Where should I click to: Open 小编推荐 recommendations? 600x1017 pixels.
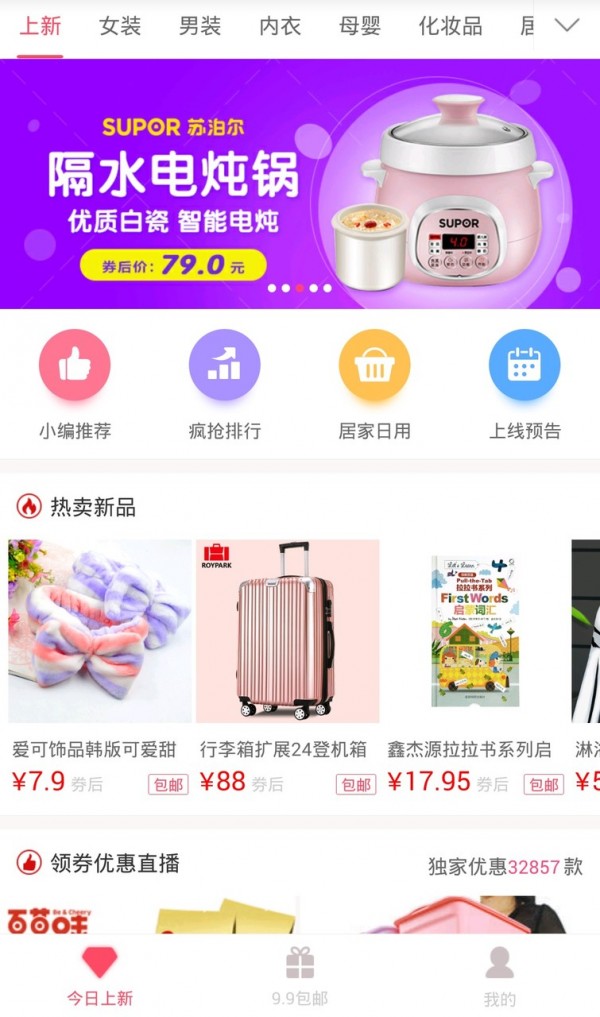pyautogui.click(x=75, y=385)
